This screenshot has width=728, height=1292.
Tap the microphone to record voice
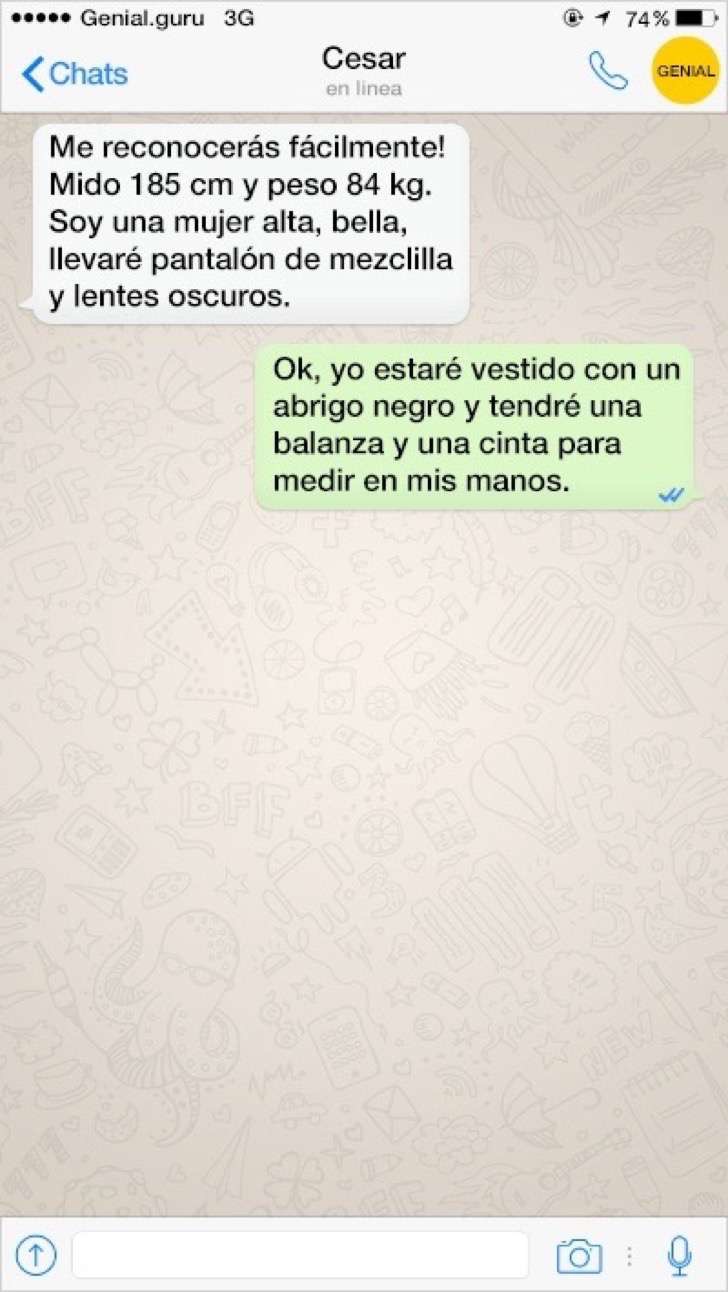tap(680, 1255)
